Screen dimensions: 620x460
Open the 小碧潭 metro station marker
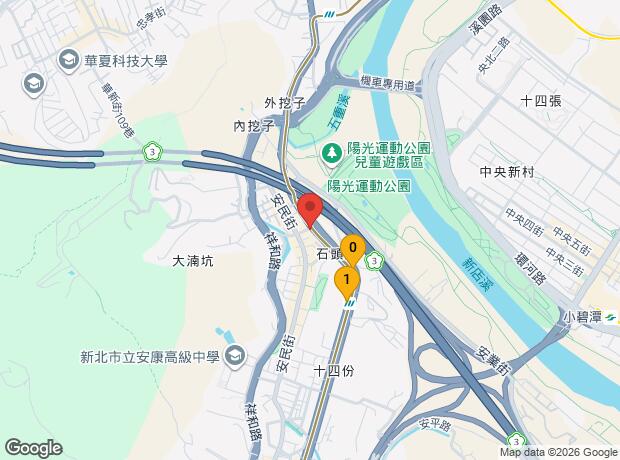tap(612, 316)
